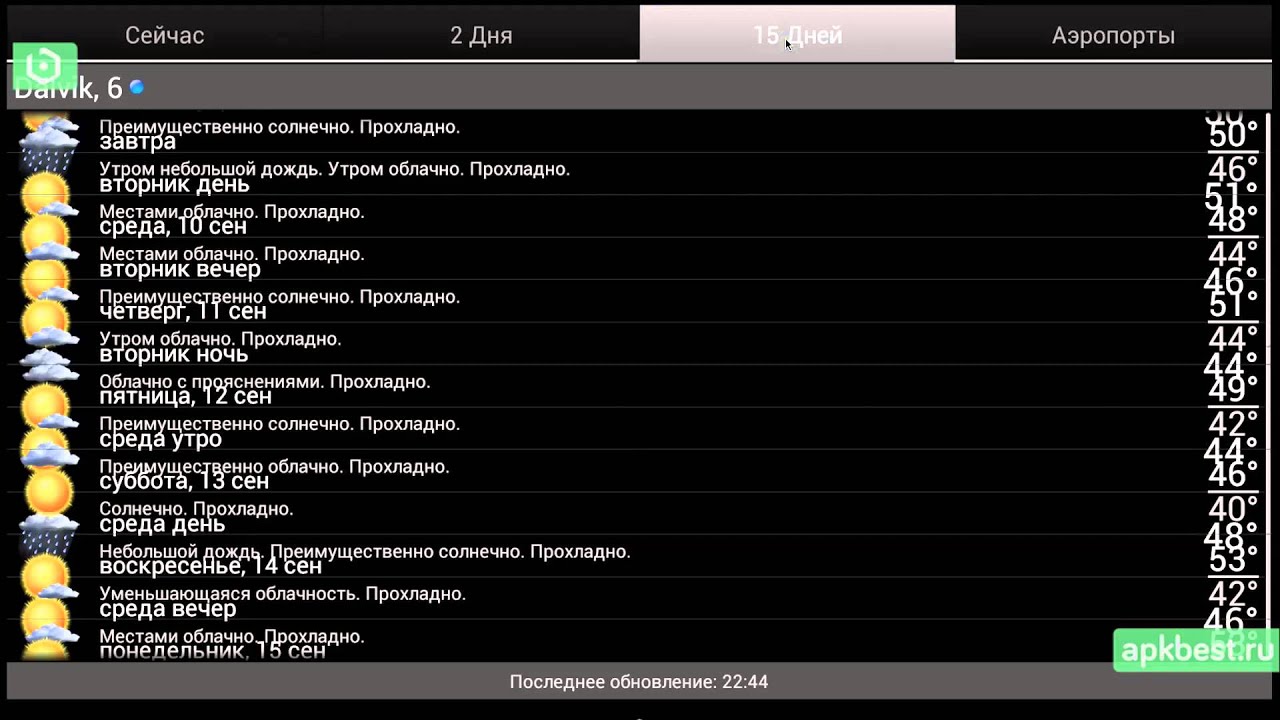Open forecast row for среда, 10 сен
This screenshot has width=1280, height=720.
(640, 216)
